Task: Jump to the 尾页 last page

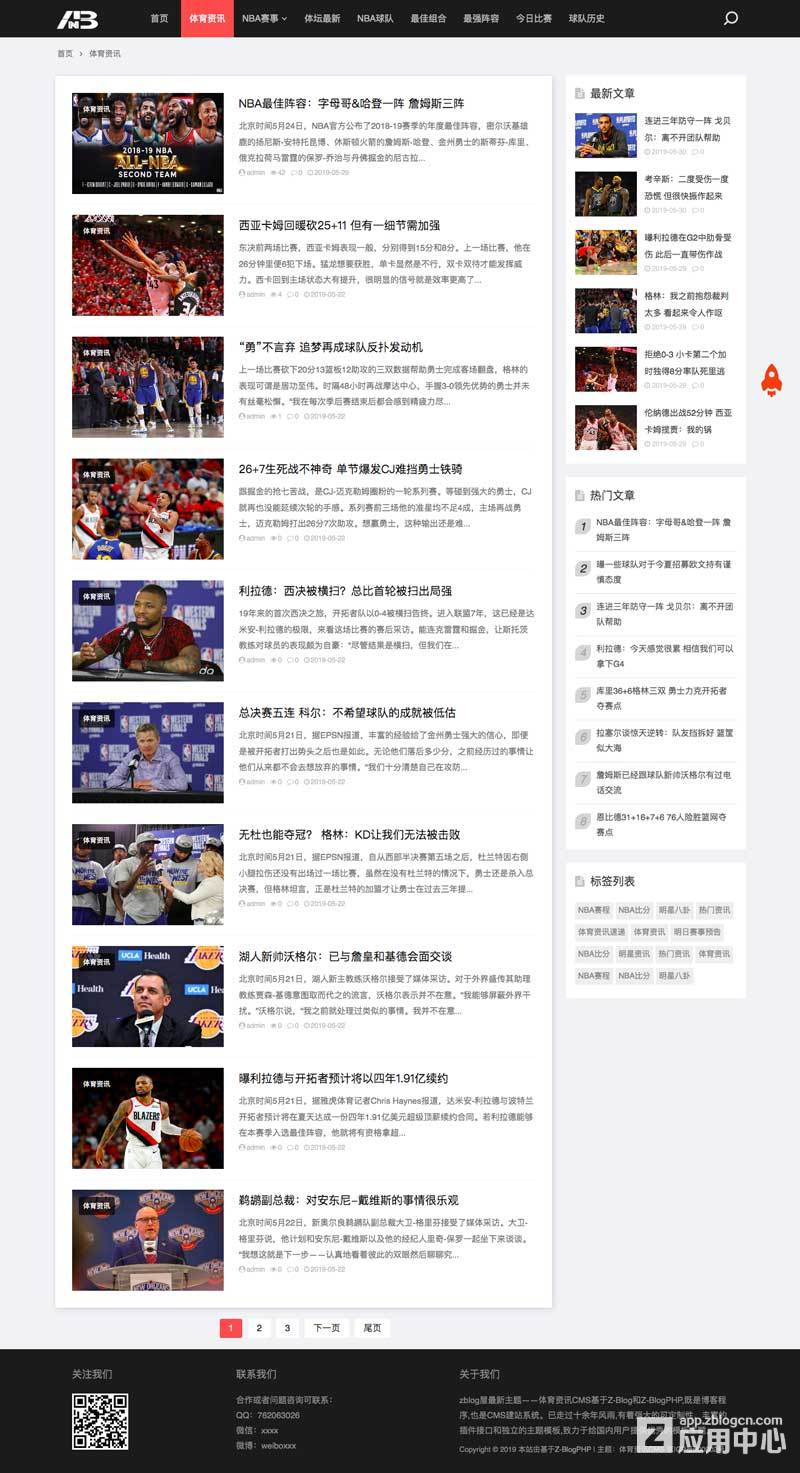Action: (372, 1328)
